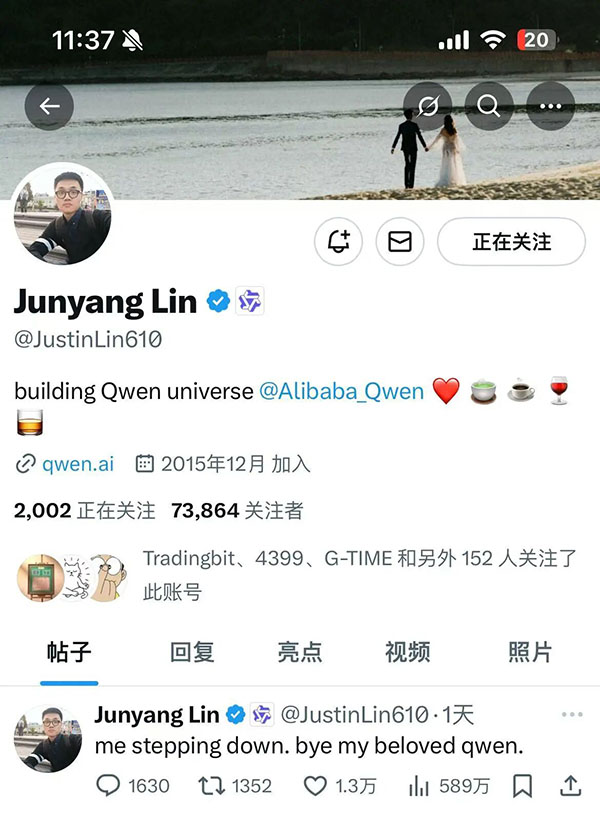Like the stepping down post
Image resolution: width=600 pixels, height=819 pixels.
pyautogui.click(x=316, y=786)
